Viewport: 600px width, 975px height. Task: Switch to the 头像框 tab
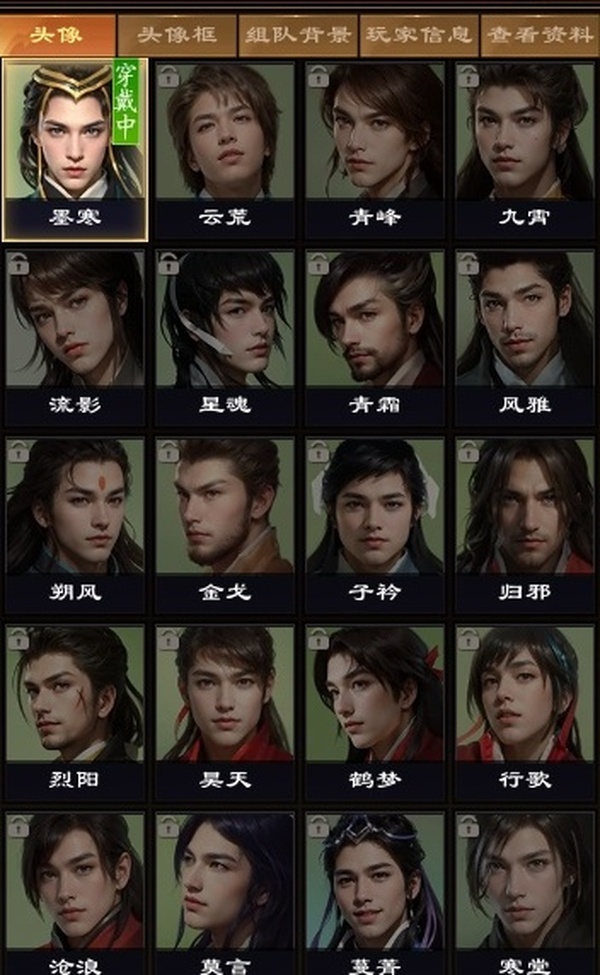click(177, 35)
